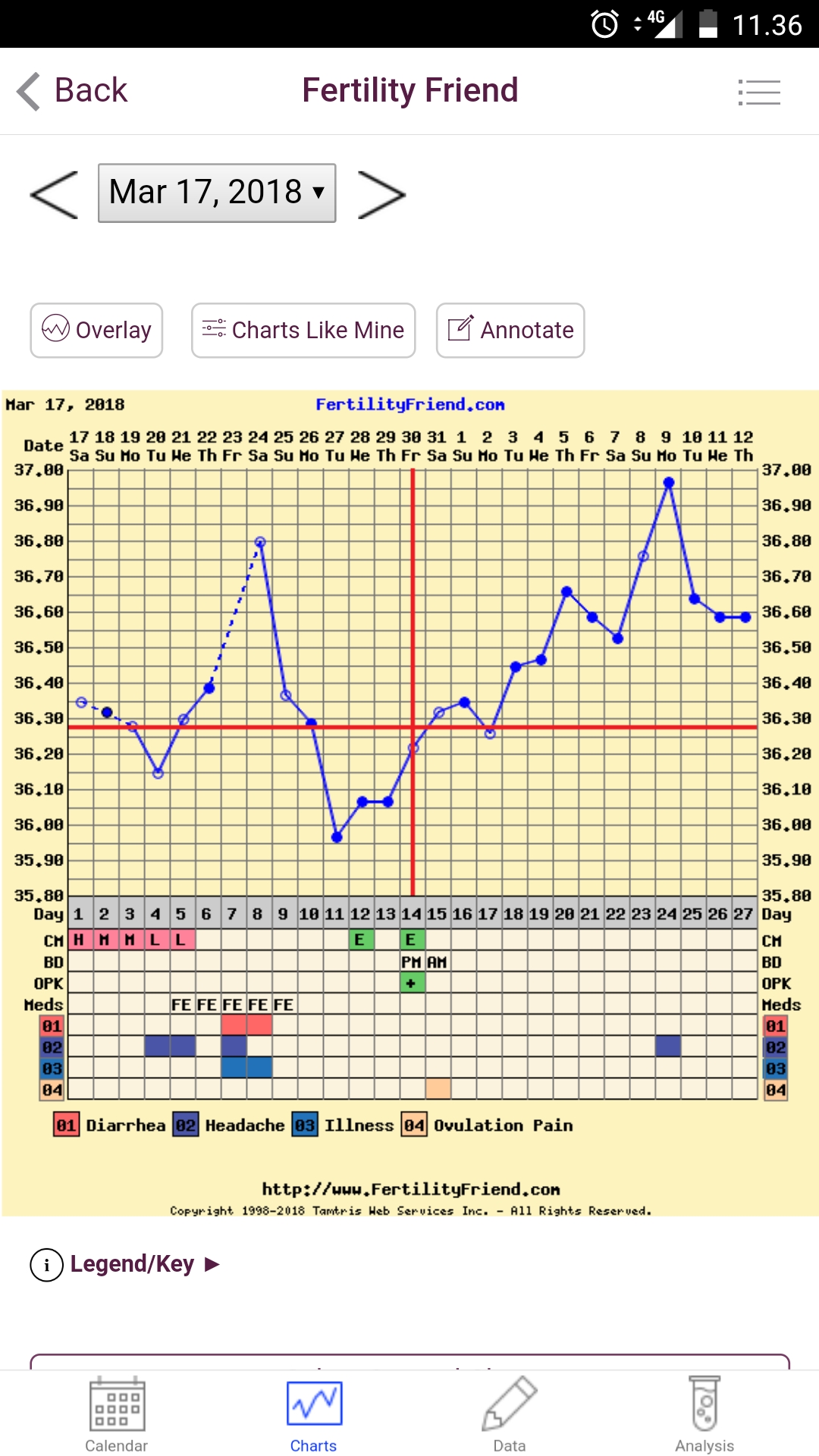Select the Charts tab

313,1414
